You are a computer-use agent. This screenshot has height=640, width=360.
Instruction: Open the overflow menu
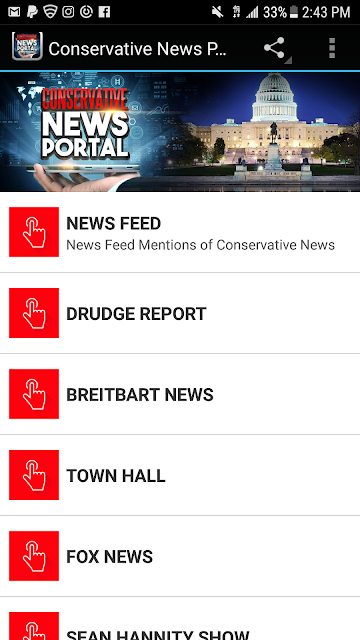pos(332,48)
